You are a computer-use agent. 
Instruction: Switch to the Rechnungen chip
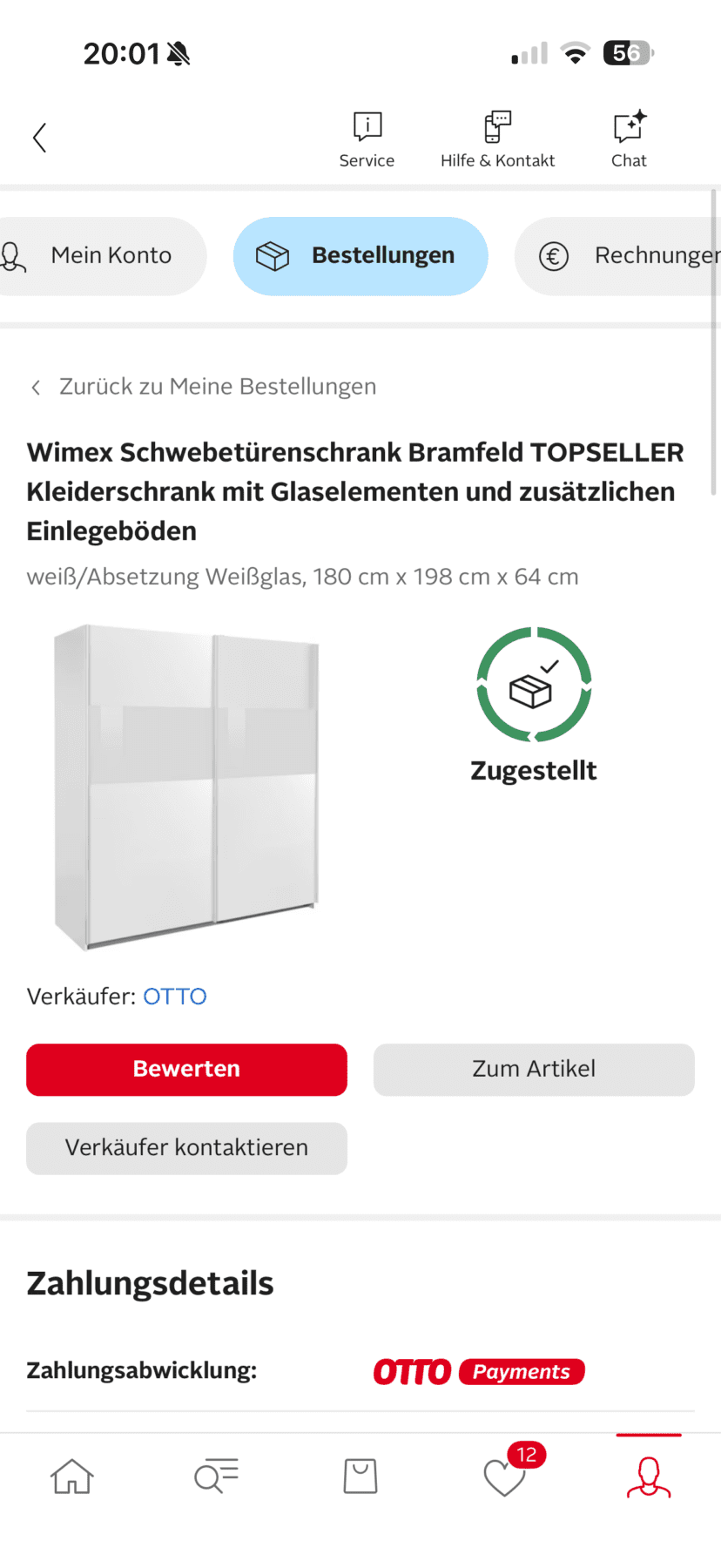click(618, 256)
